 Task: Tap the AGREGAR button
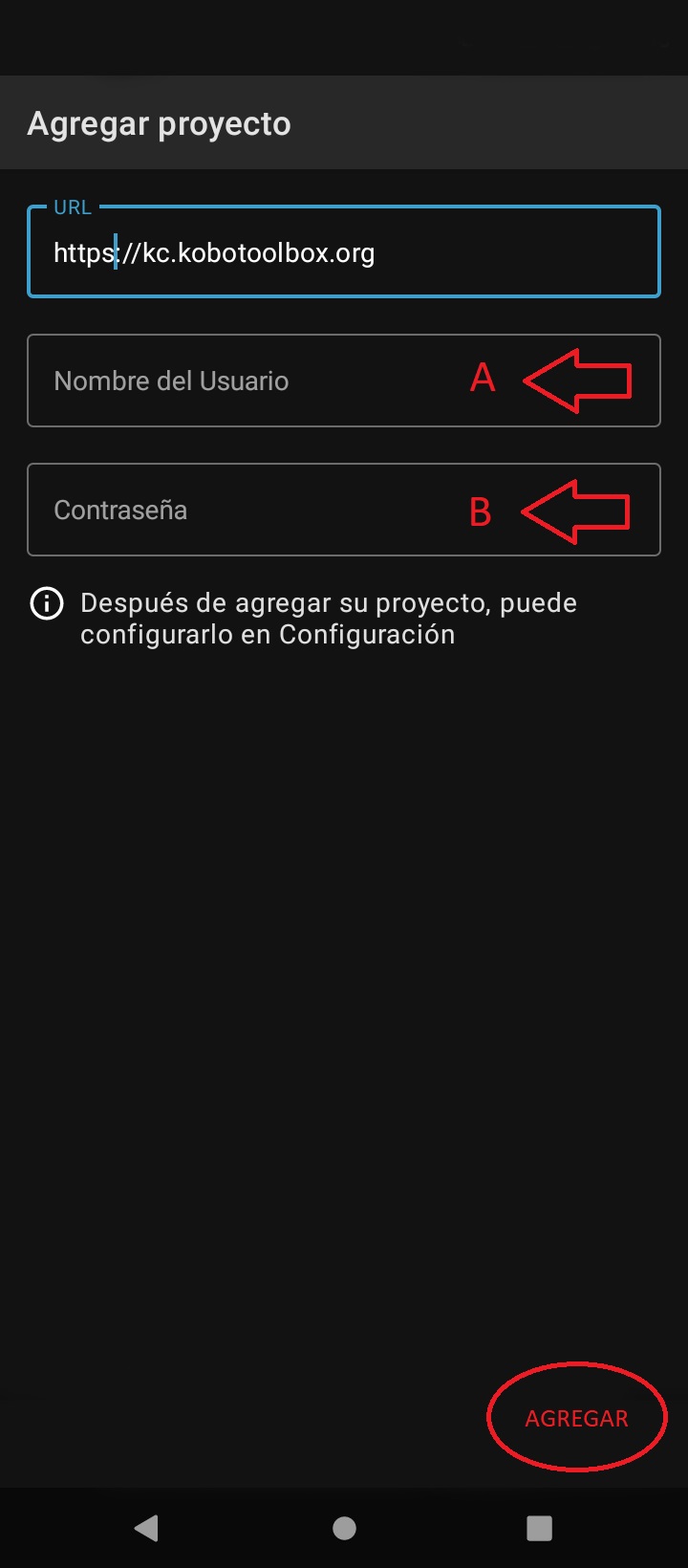pos(576,1418)
